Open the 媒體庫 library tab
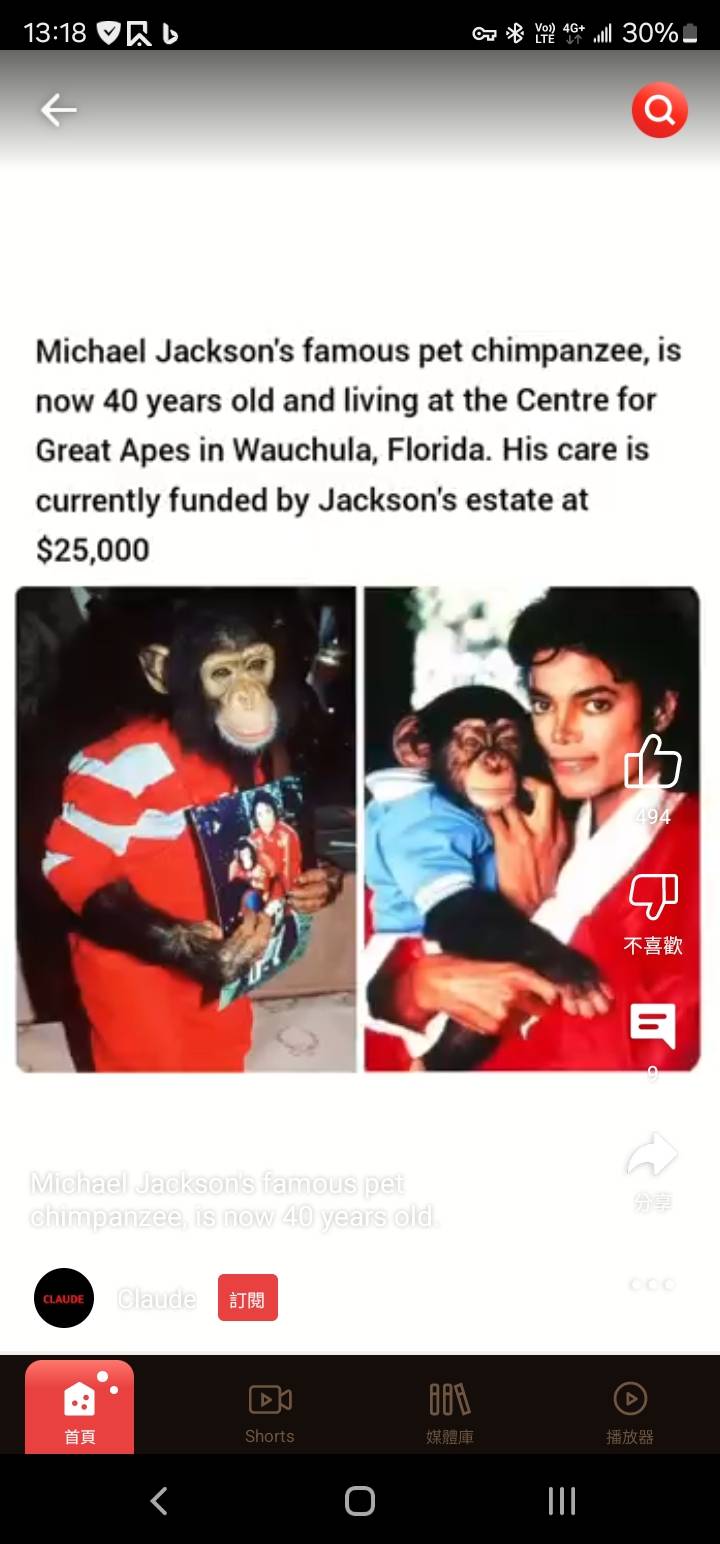This screenshot has height=1544, width=720. (x=450, y=1408)
